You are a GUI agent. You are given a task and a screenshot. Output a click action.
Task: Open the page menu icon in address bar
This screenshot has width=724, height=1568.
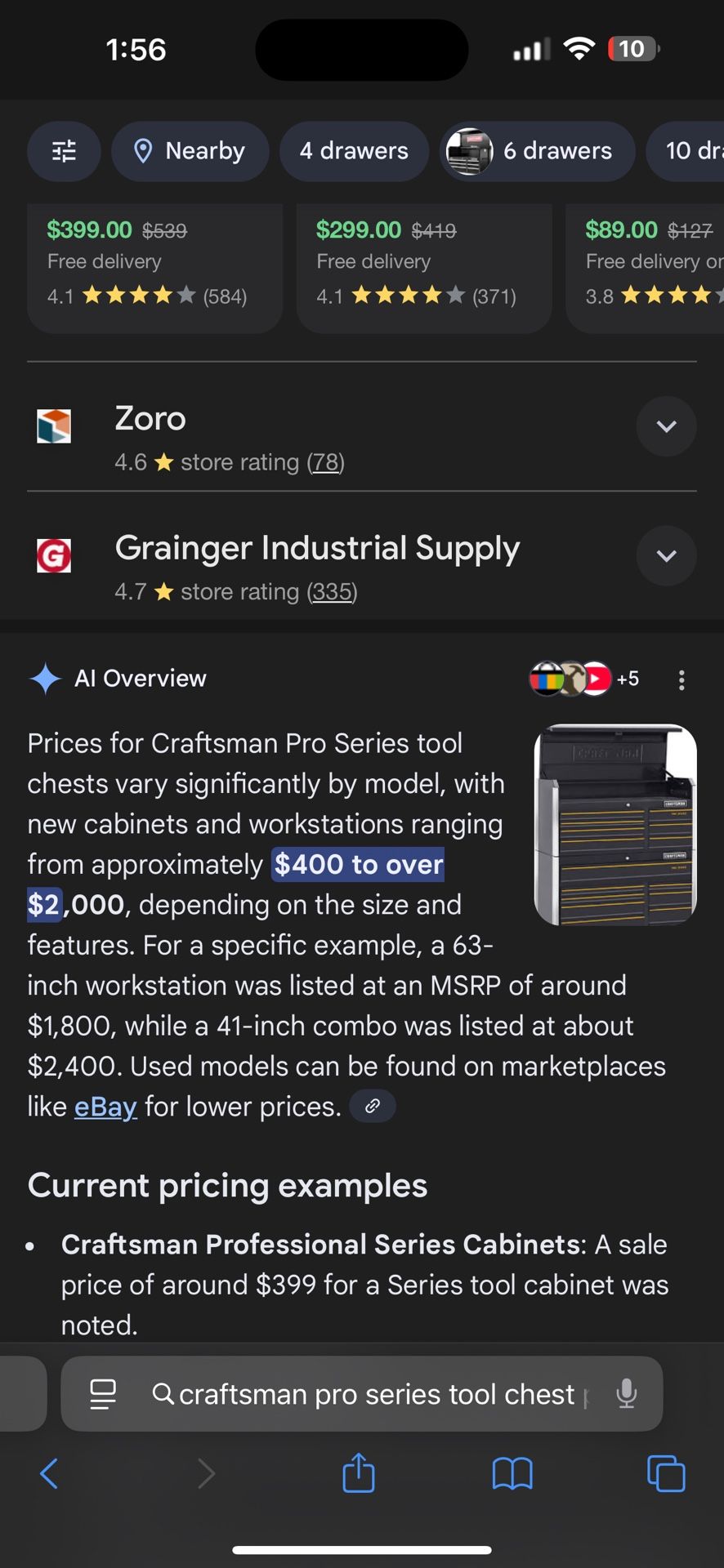point(103,1394)
